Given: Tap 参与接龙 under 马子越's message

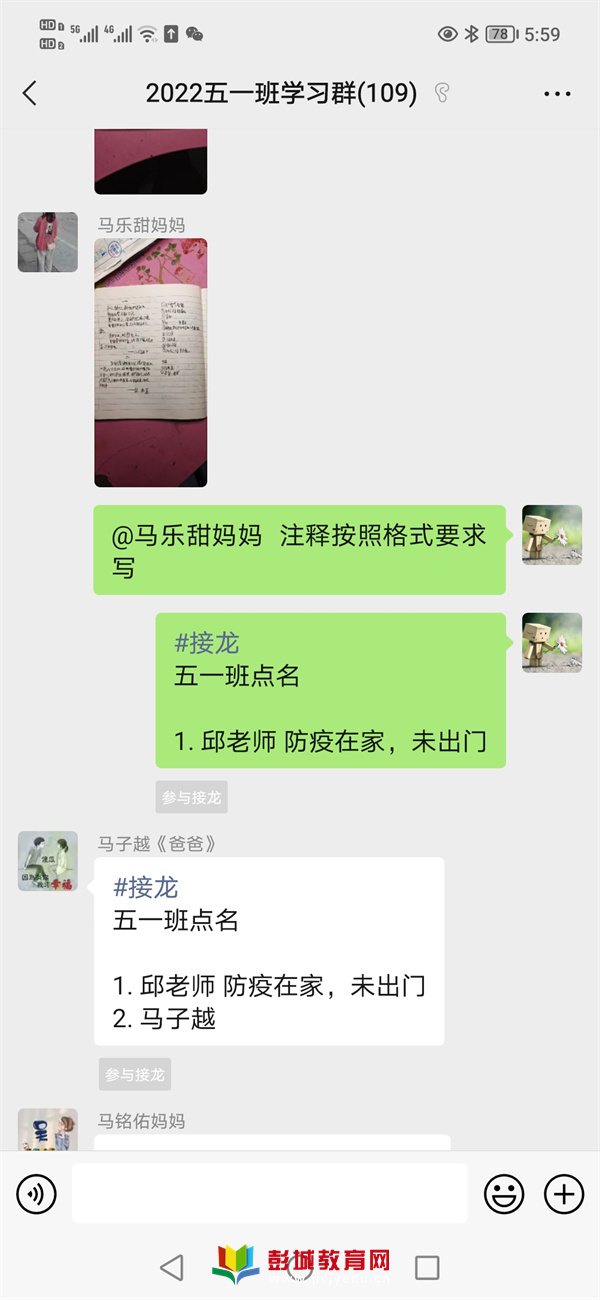Looking at the screenshot, I should pos(134,1074).
